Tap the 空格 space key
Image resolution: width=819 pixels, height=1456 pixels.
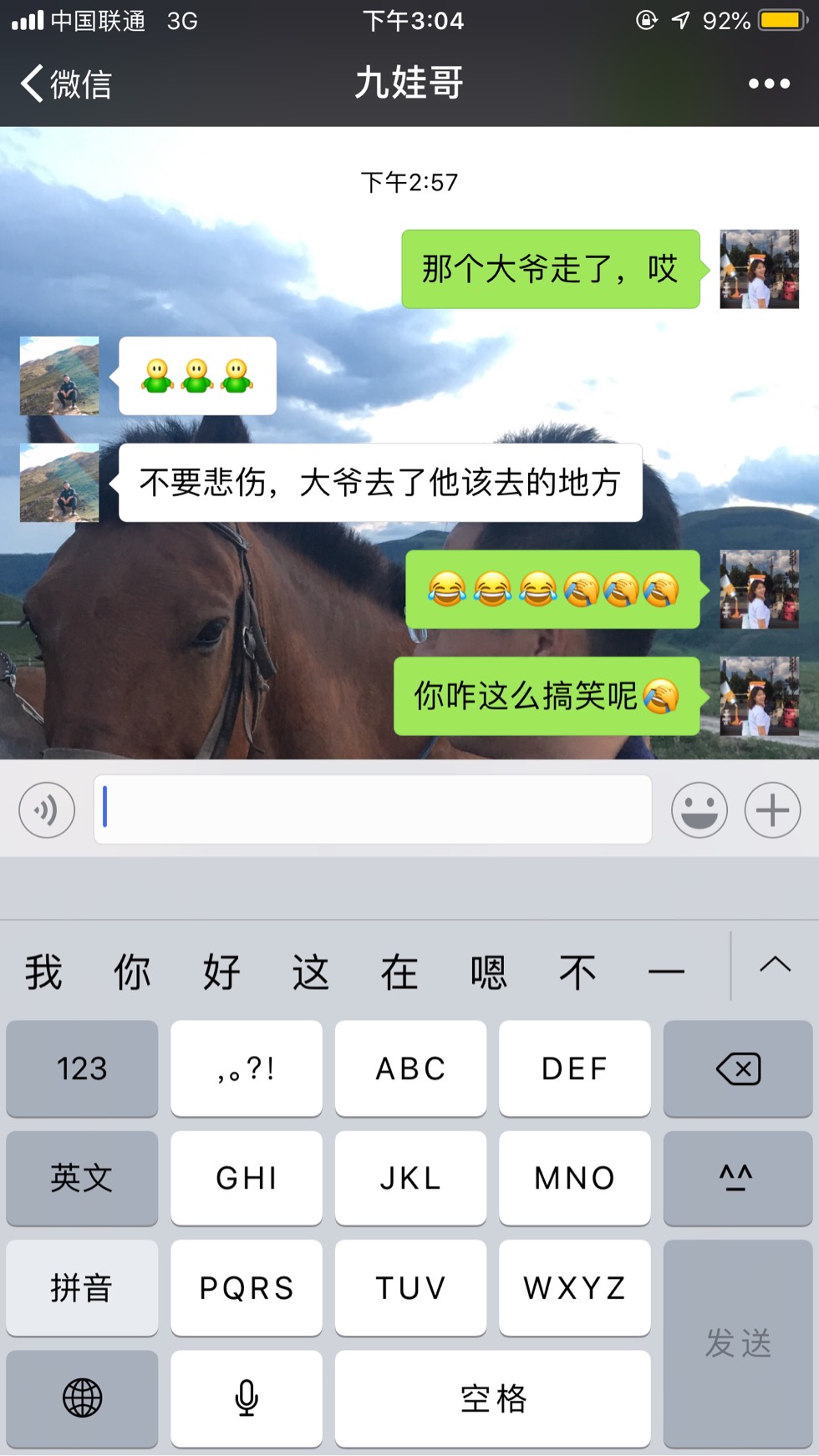click(492, 1398)
